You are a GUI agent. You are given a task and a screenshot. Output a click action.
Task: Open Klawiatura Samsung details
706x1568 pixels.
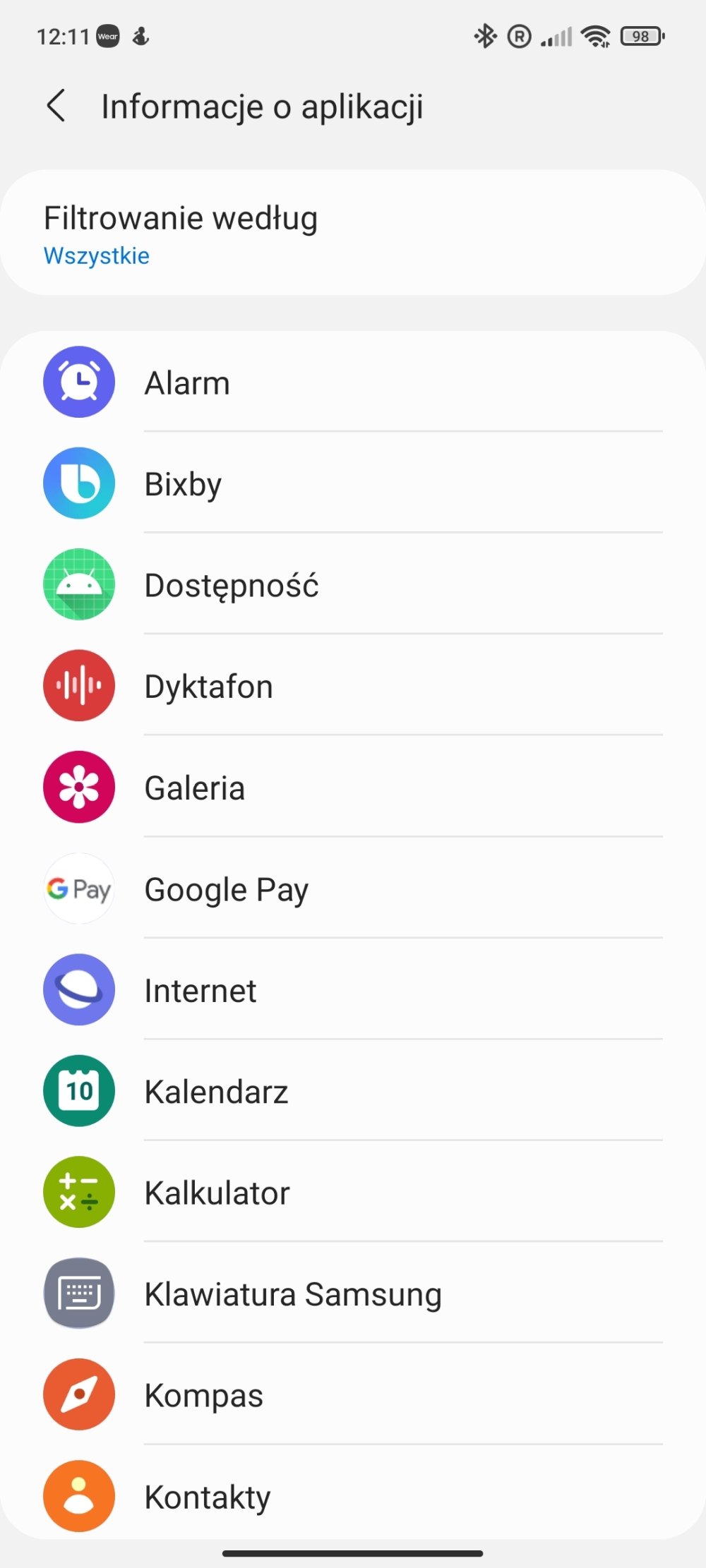coord(353,1293)
